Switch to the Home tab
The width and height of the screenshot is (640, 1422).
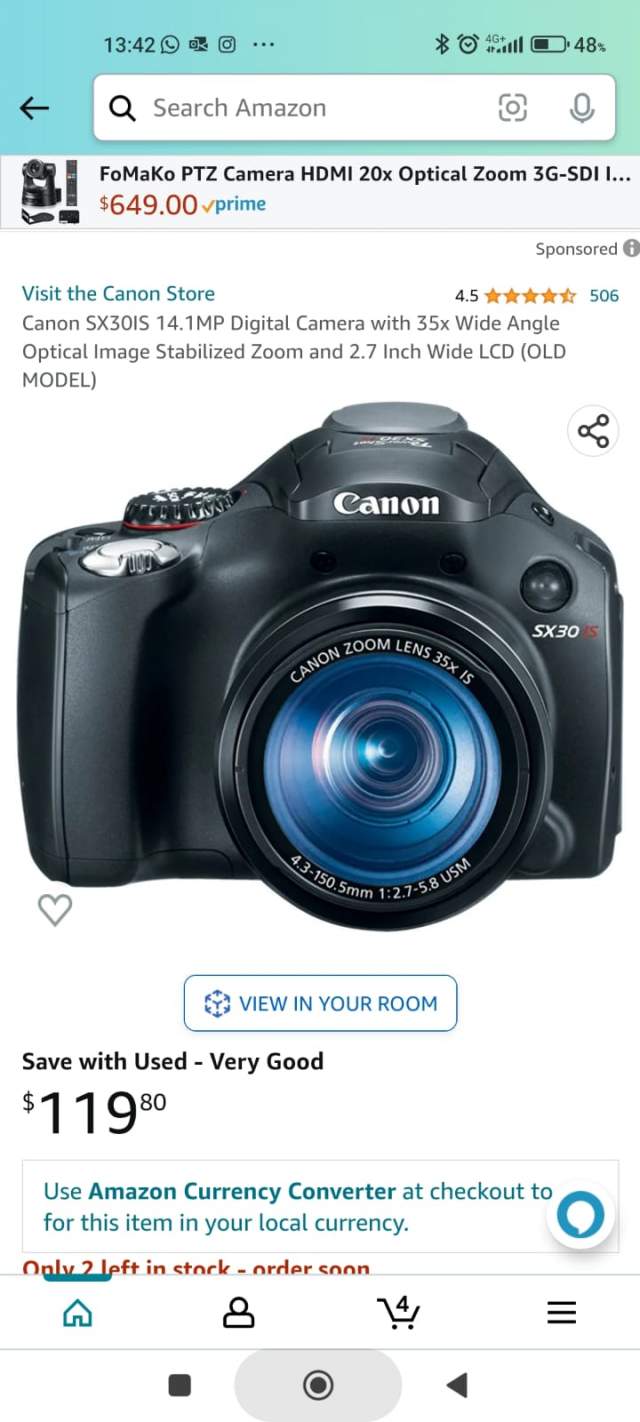77,1312
